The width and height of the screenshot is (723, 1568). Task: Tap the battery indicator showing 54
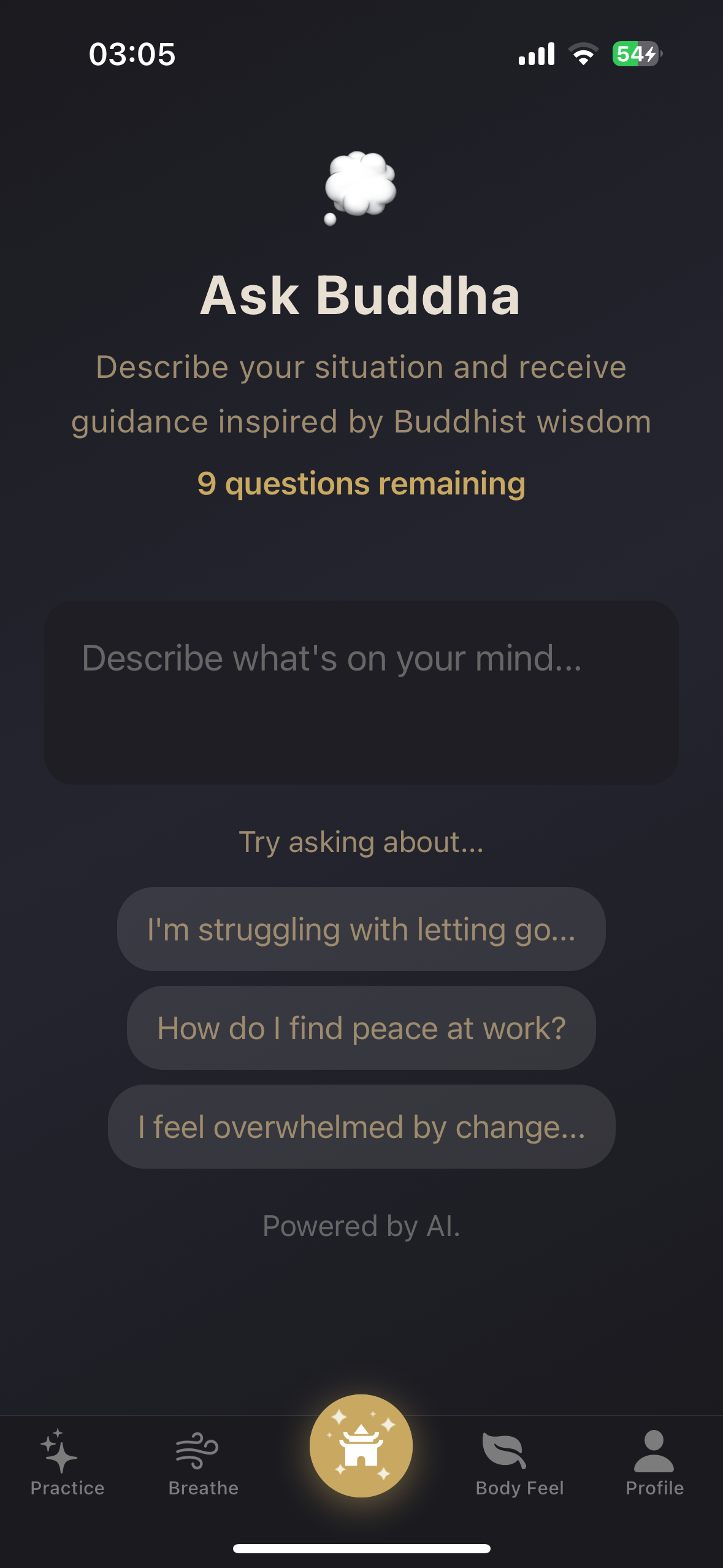[632, 55]
